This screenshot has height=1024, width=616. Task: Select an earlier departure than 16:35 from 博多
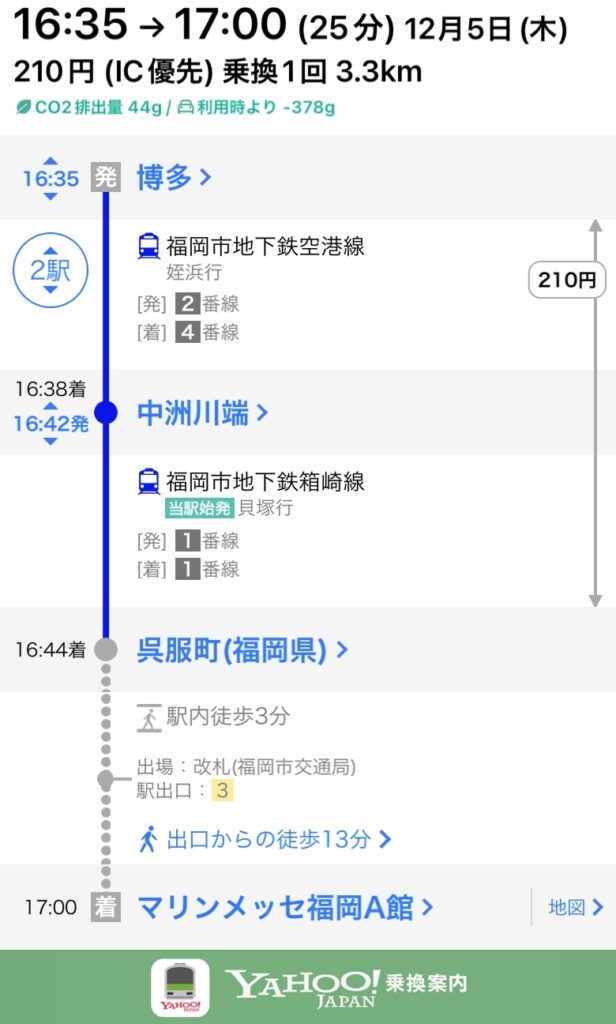click(x=51, y=161)
